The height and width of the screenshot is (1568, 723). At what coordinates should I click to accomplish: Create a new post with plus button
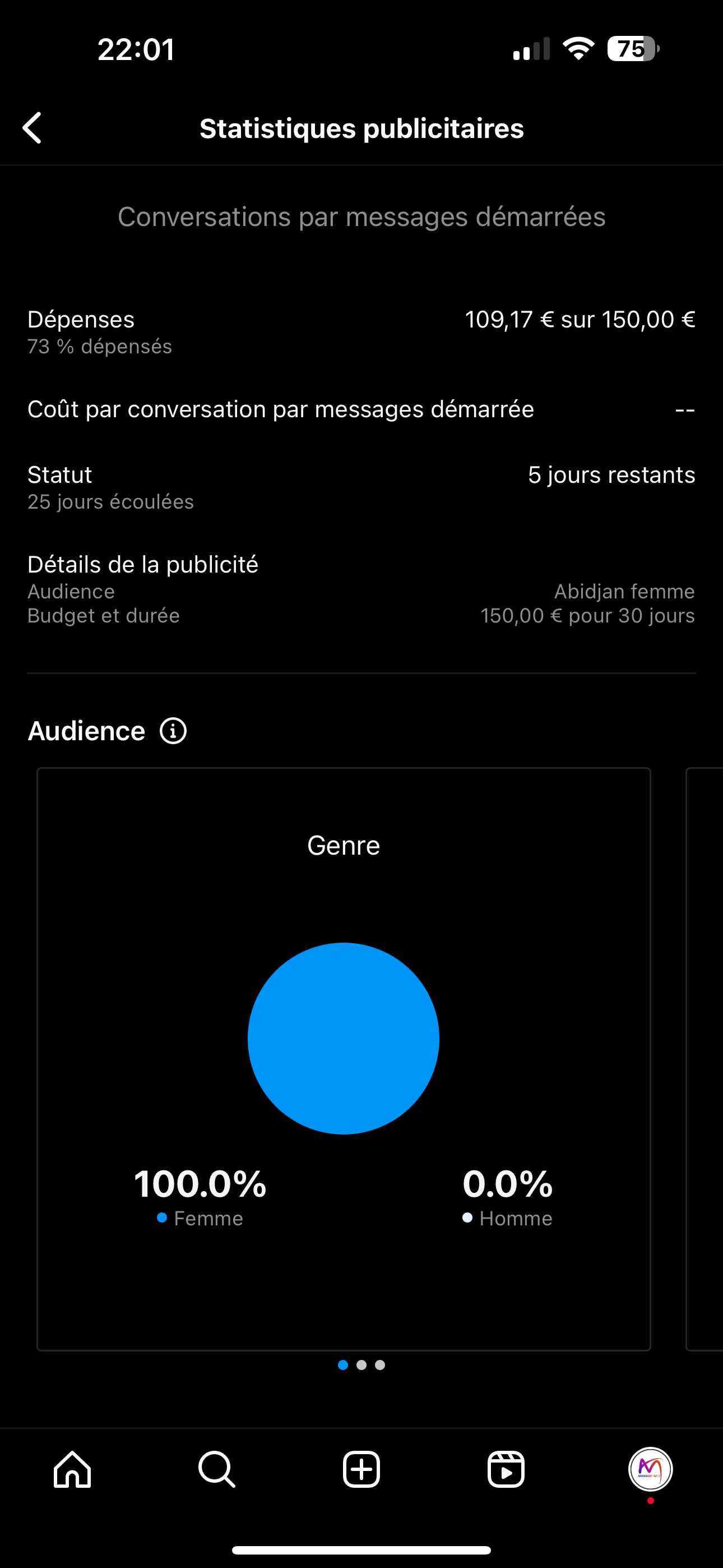coord(361,1469)
